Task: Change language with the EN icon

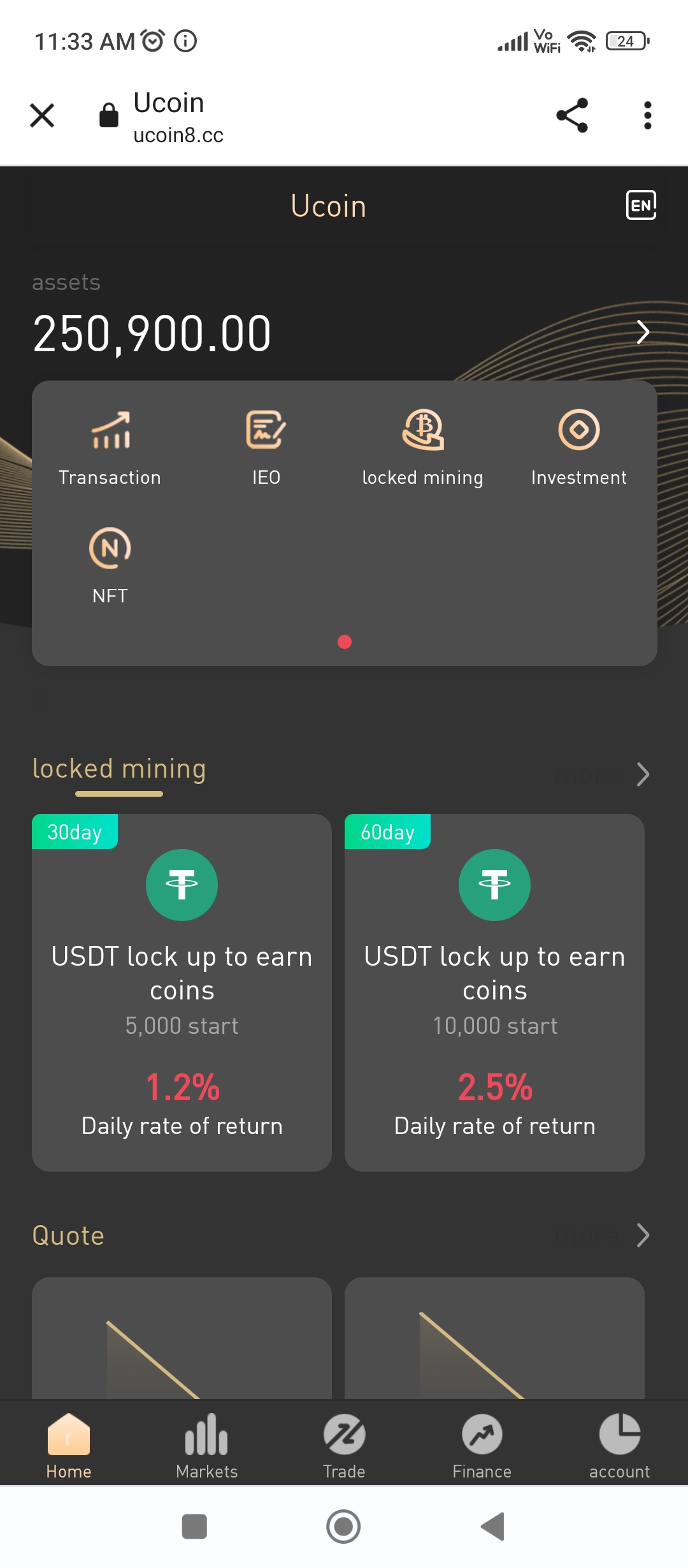Action: 641,205
